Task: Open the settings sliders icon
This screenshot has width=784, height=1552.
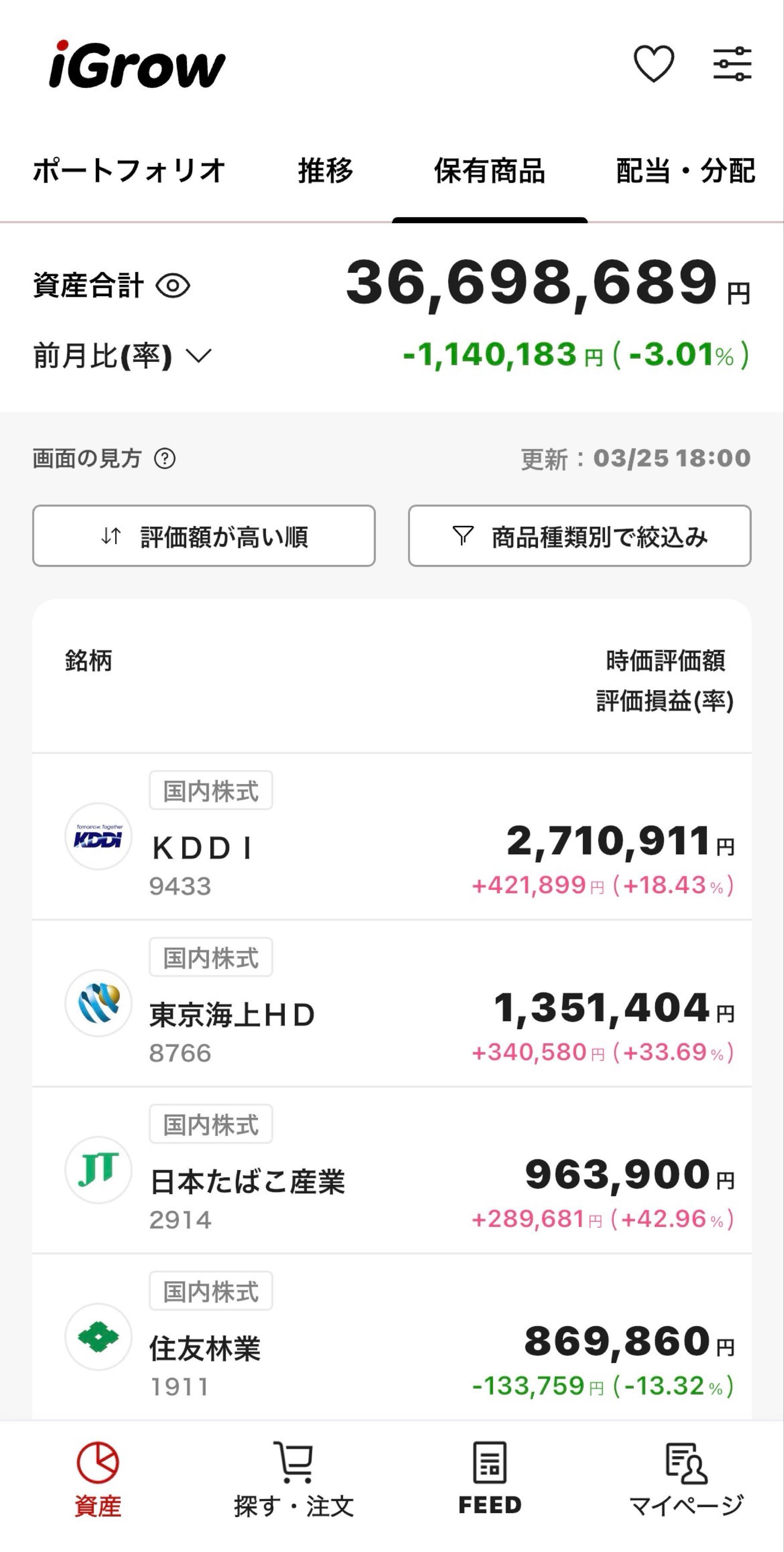Action: 731,64
